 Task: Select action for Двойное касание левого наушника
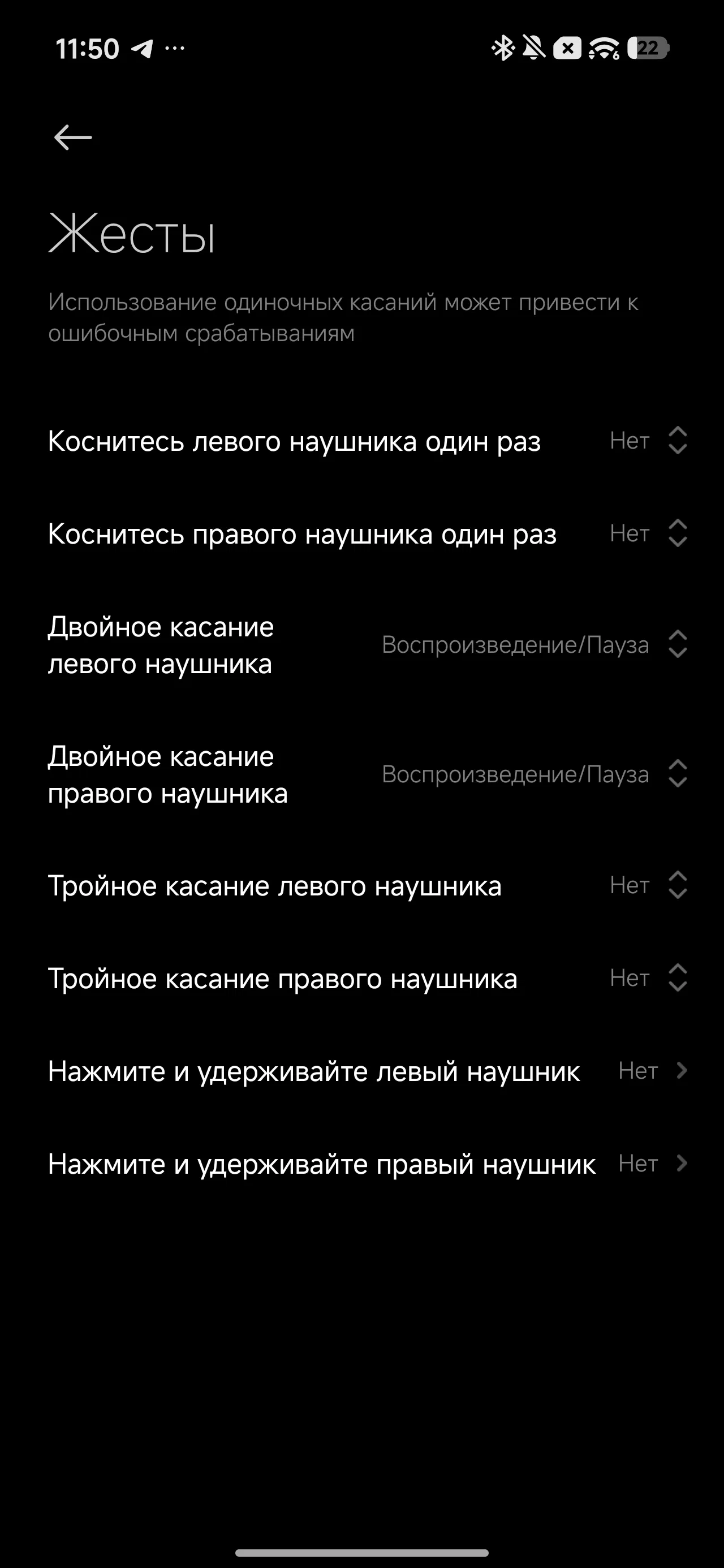[676, 645]
